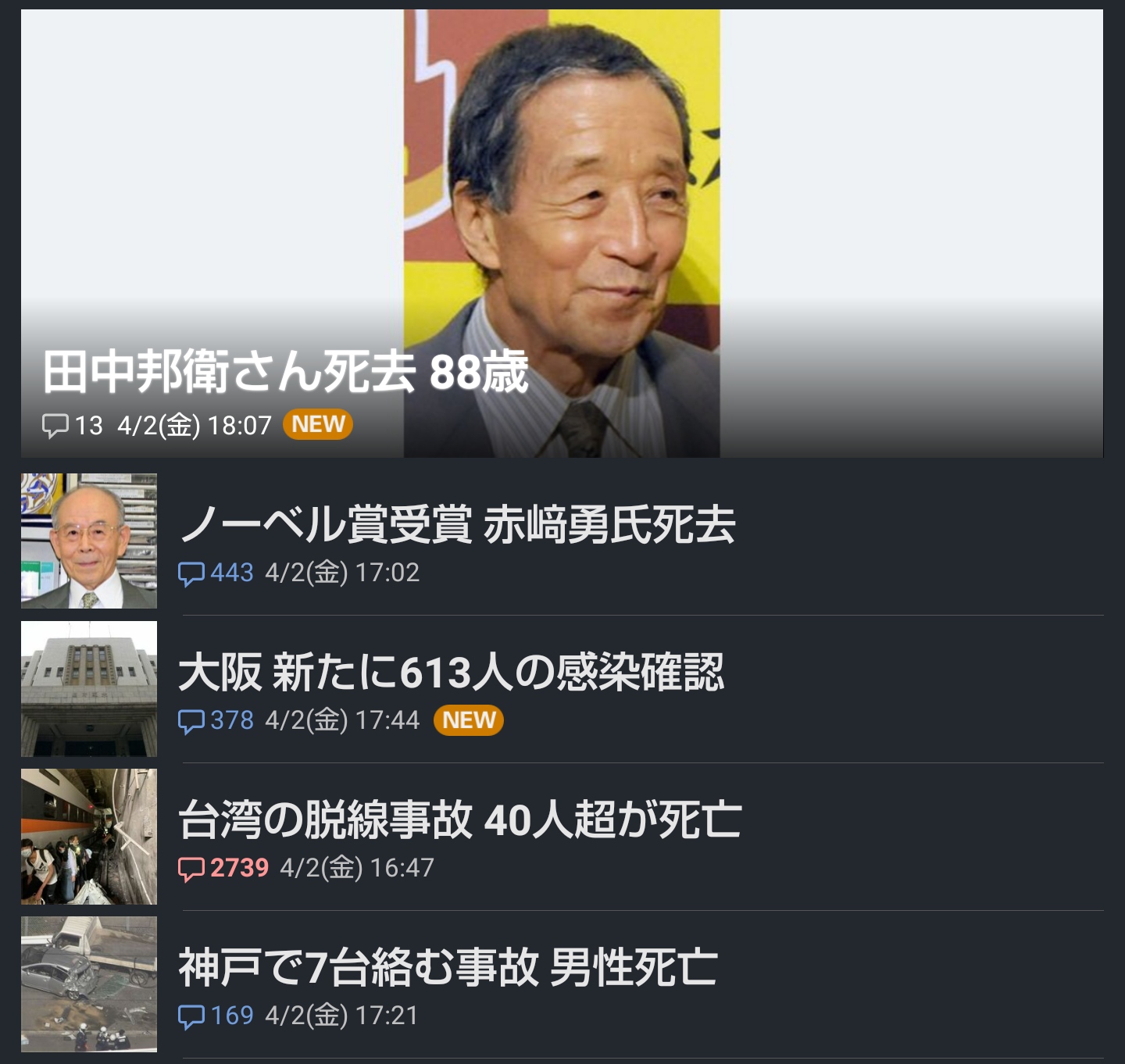Viewport: 1125px width, 1064px height.
Task: Open the top story 田中邦衛さん死去 88歳
Action: coord(286,372)
